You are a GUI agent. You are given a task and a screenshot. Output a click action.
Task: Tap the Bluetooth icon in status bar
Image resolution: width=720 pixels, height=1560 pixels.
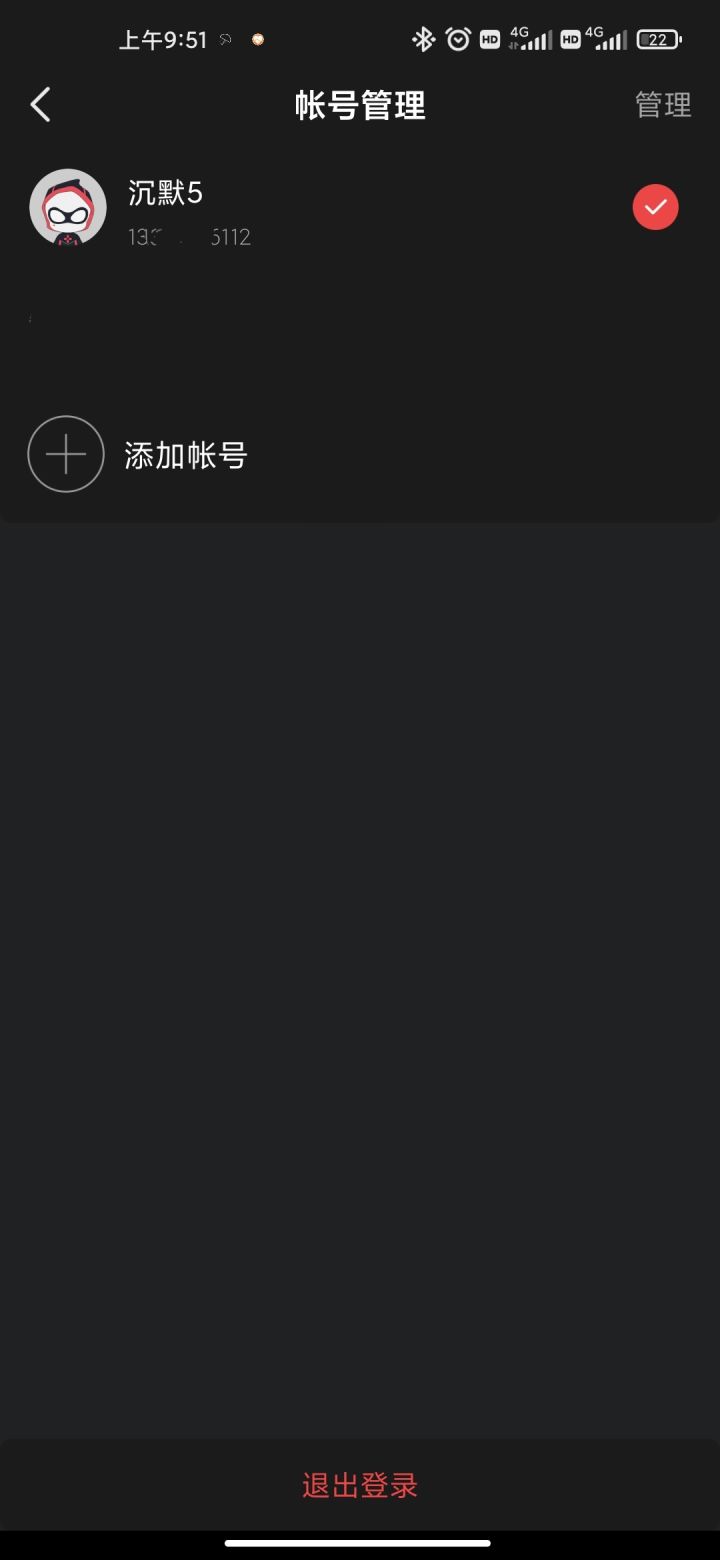(424, 39)
